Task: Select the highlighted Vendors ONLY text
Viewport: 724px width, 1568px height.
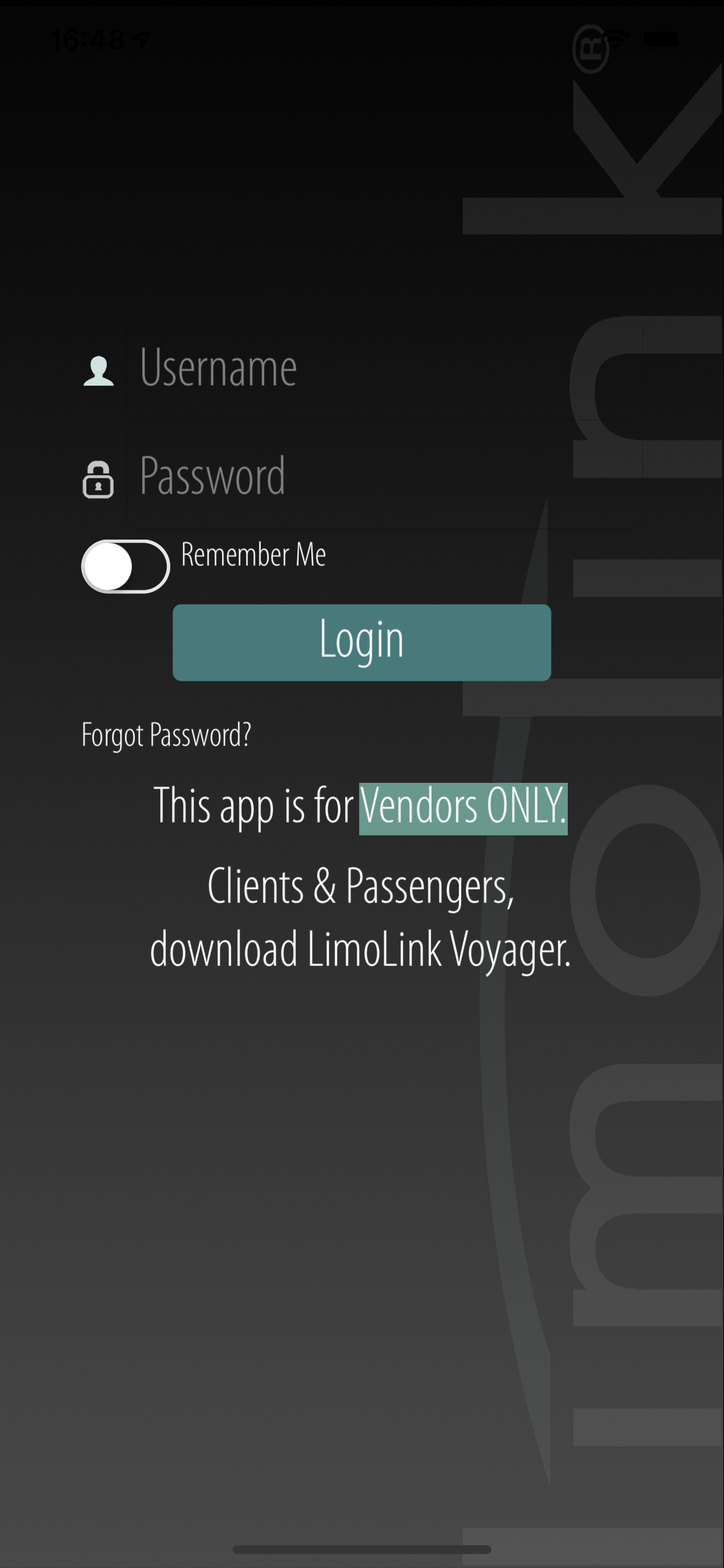Action: point(463,807)
